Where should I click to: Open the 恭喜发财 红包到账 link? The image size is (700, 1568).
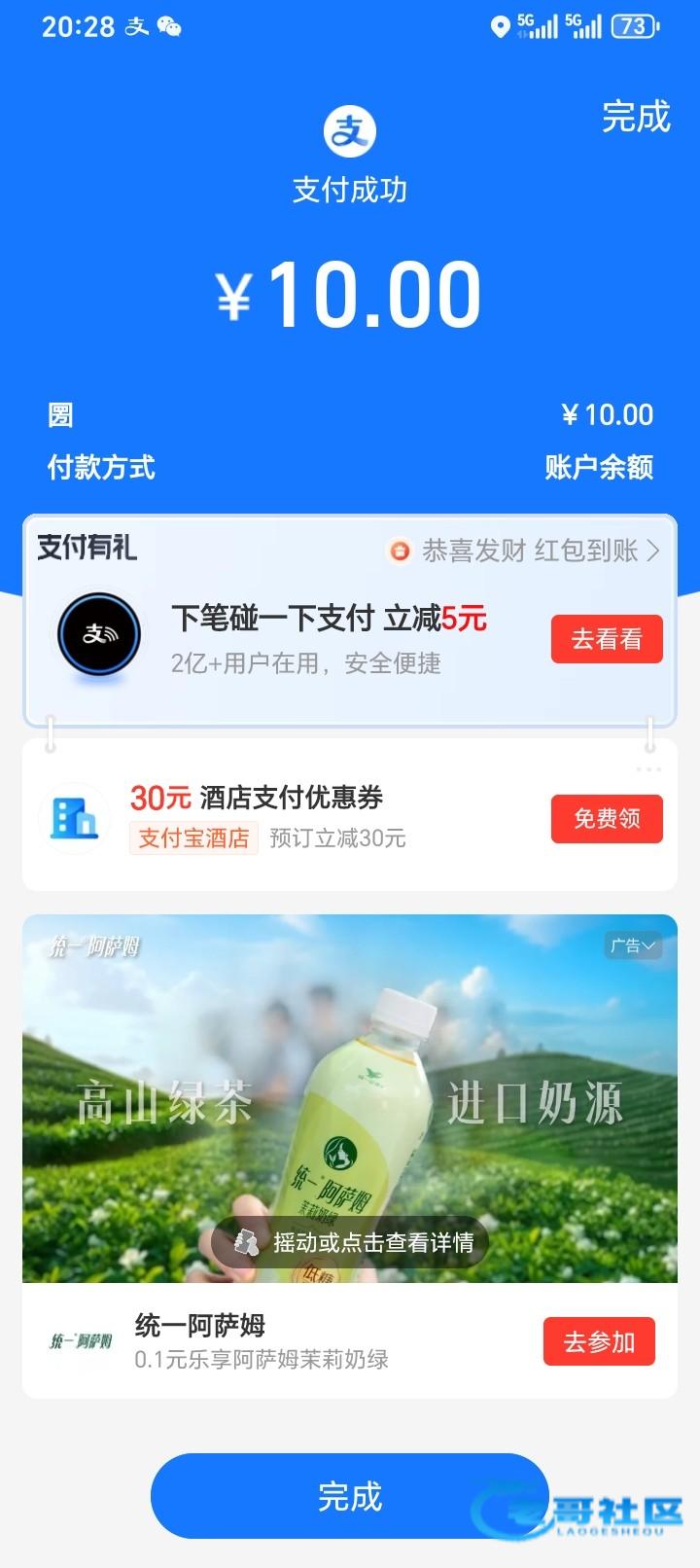click(x=525, y=551)
